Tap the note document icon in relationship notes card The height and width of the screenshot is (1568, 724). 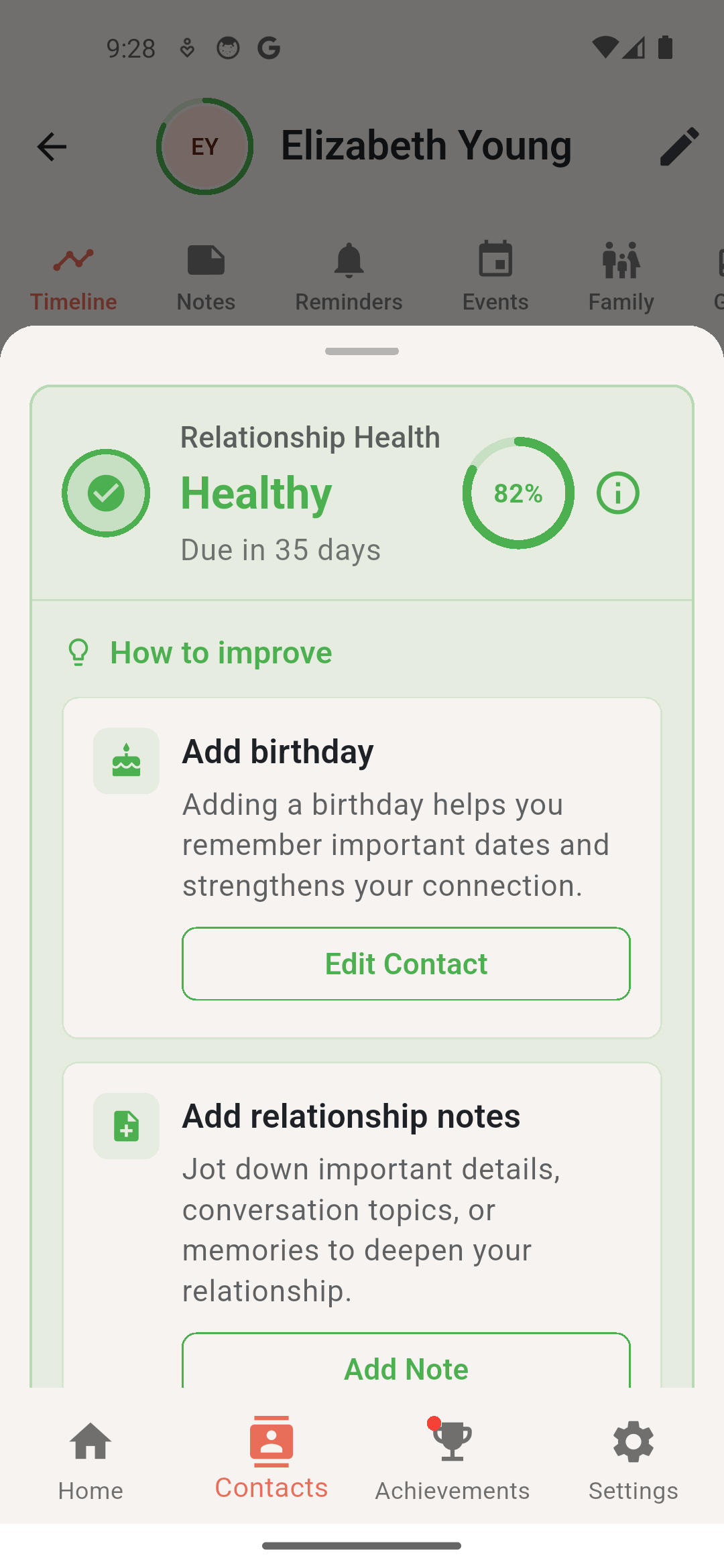coord(126,1126)
